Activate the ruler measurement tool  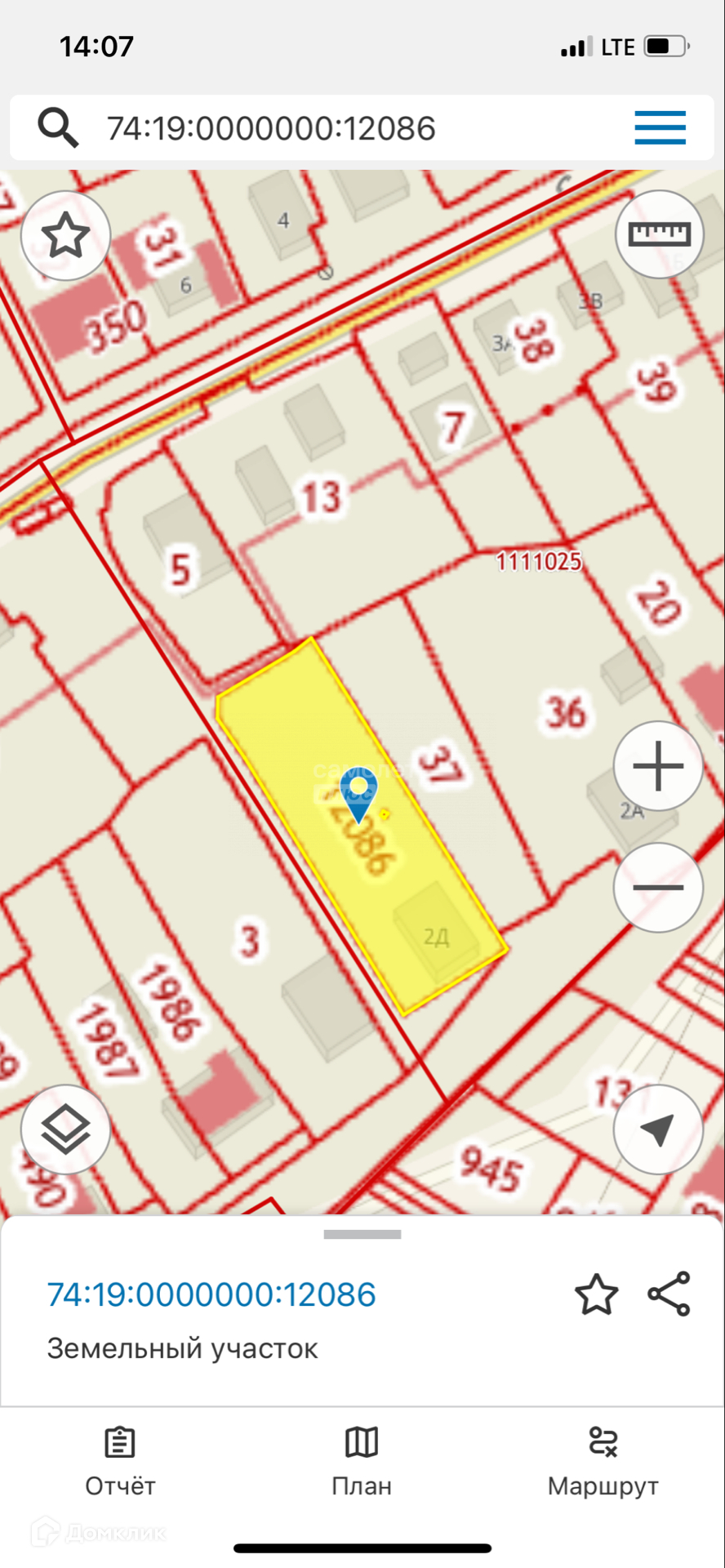pos(659,234)
